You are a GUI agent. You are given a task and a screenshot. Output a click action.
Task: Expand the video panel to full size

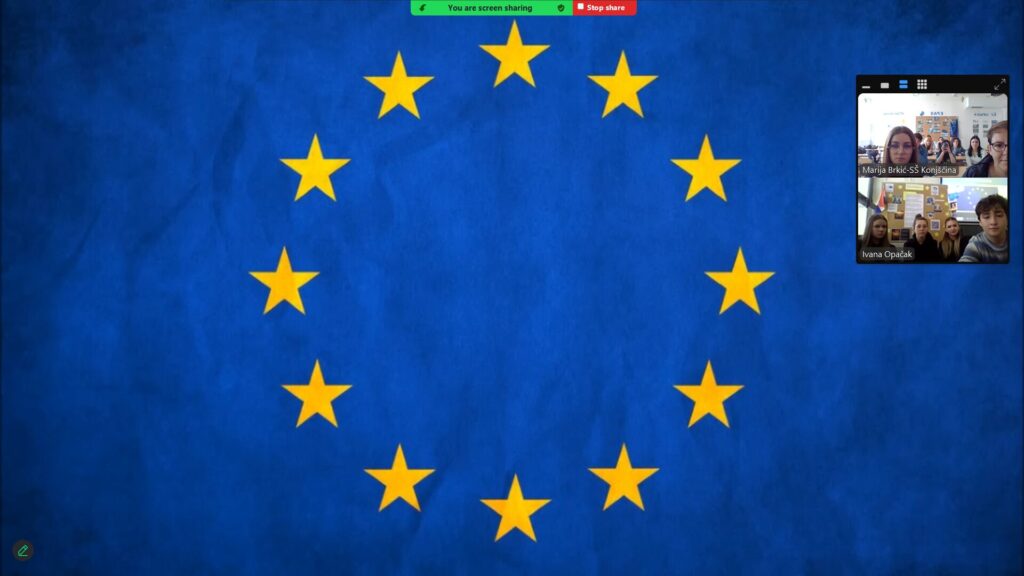pyautogui.click(x=999, y=85)
